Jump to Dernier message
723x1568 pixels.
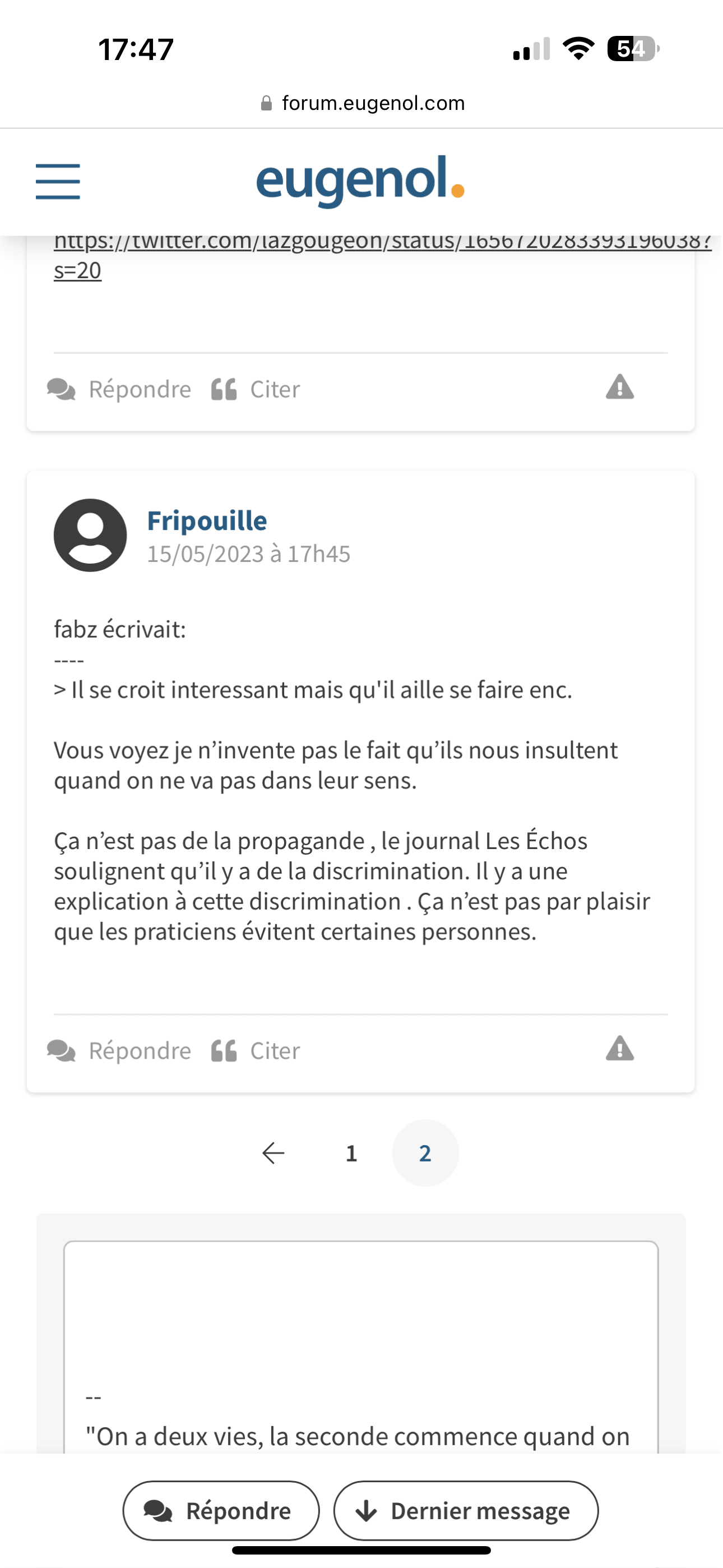coord(466,1511)
